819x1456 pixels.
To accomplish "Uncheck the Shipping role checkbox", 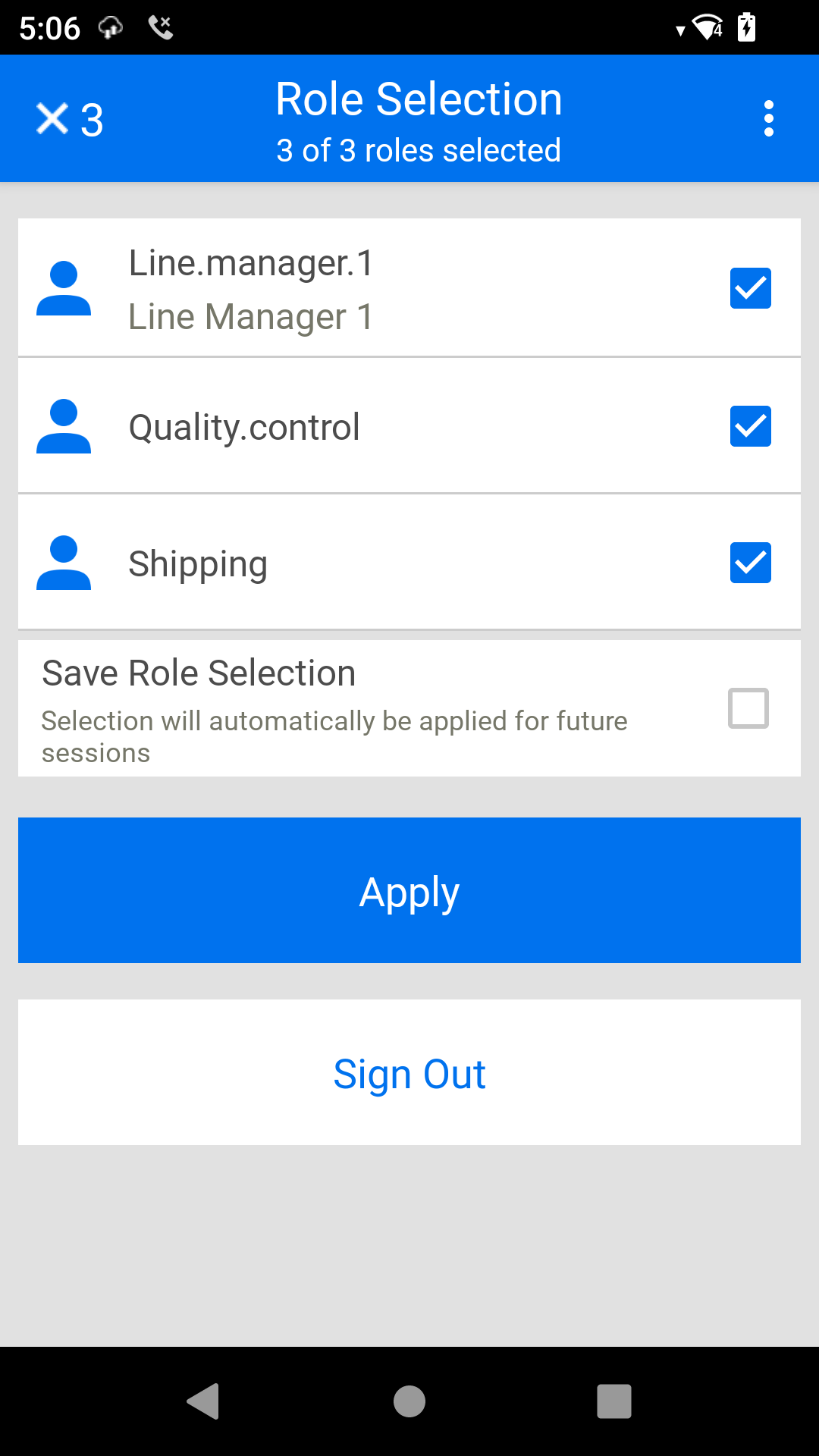I will coord(750,563).
